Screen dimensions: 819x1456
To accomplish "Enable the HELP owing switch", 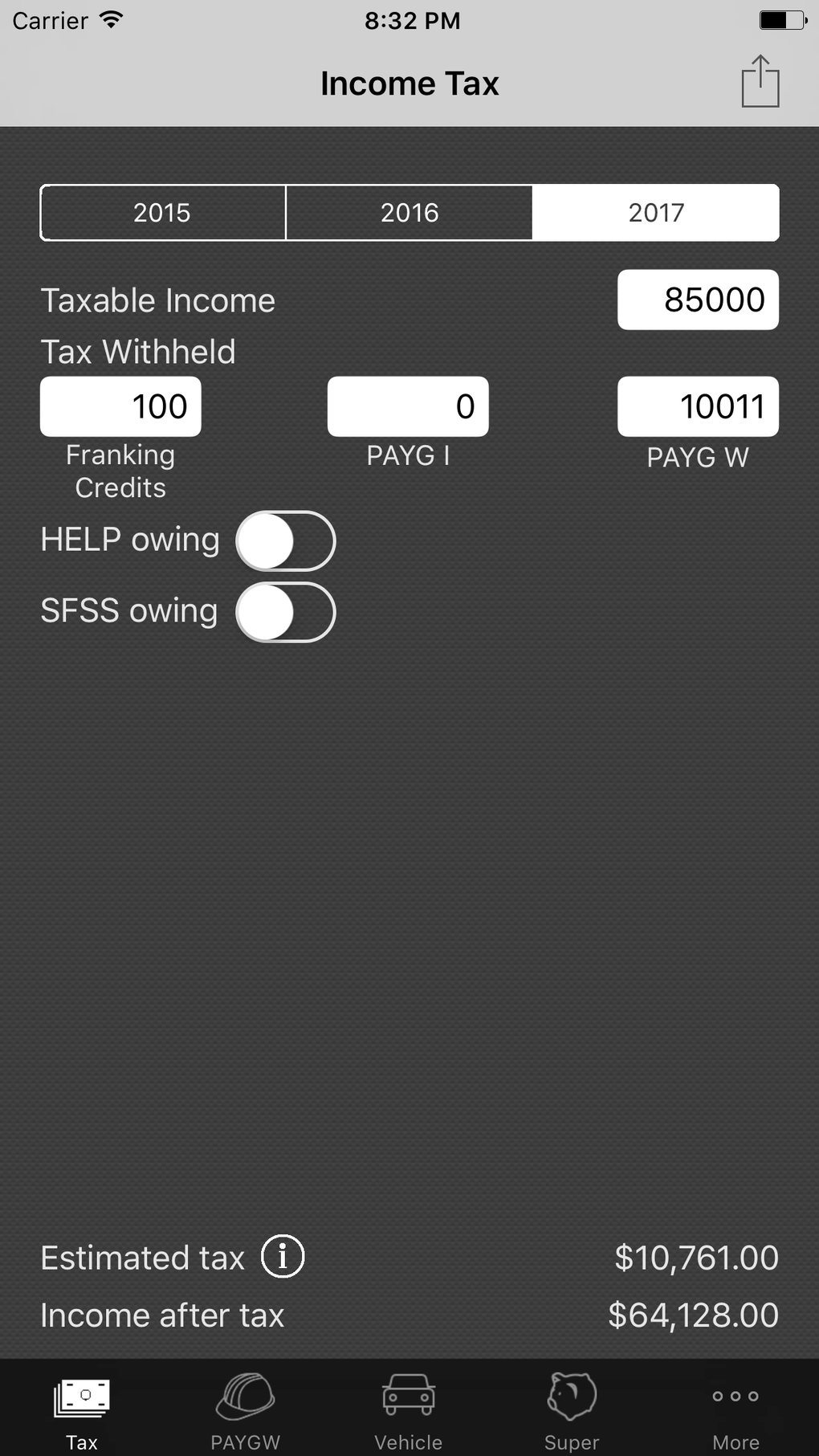I will (x=285, y=541).
